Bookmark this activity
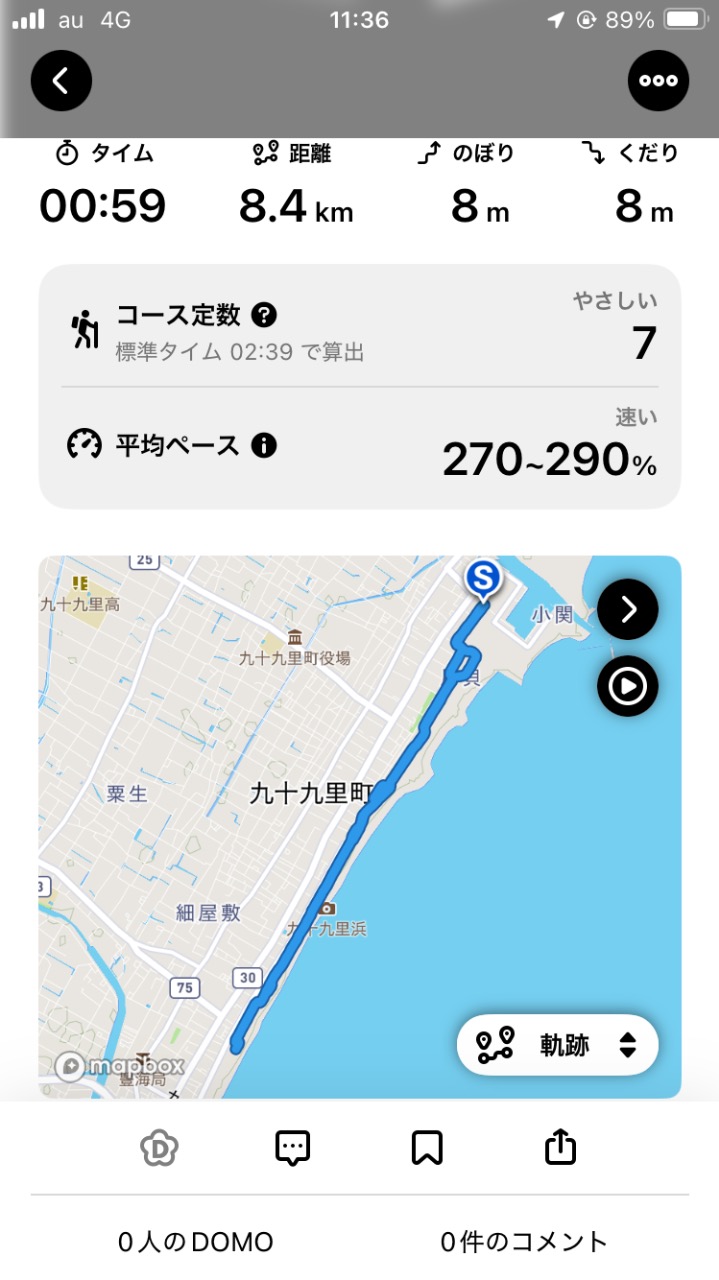 (x=427, y=1148)
